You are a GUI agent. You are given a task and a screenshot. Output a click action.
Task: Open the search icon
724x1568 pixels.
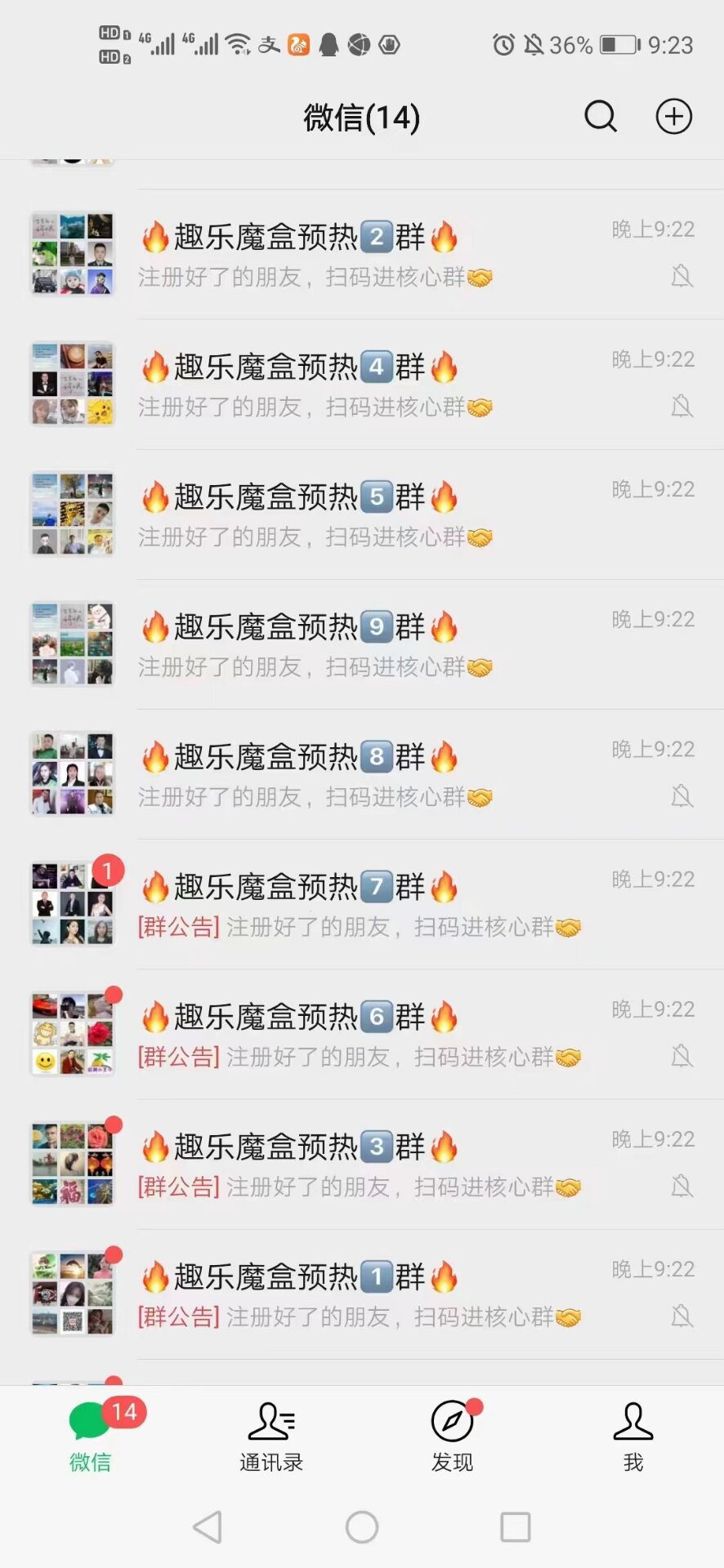[x=600, y=117]
